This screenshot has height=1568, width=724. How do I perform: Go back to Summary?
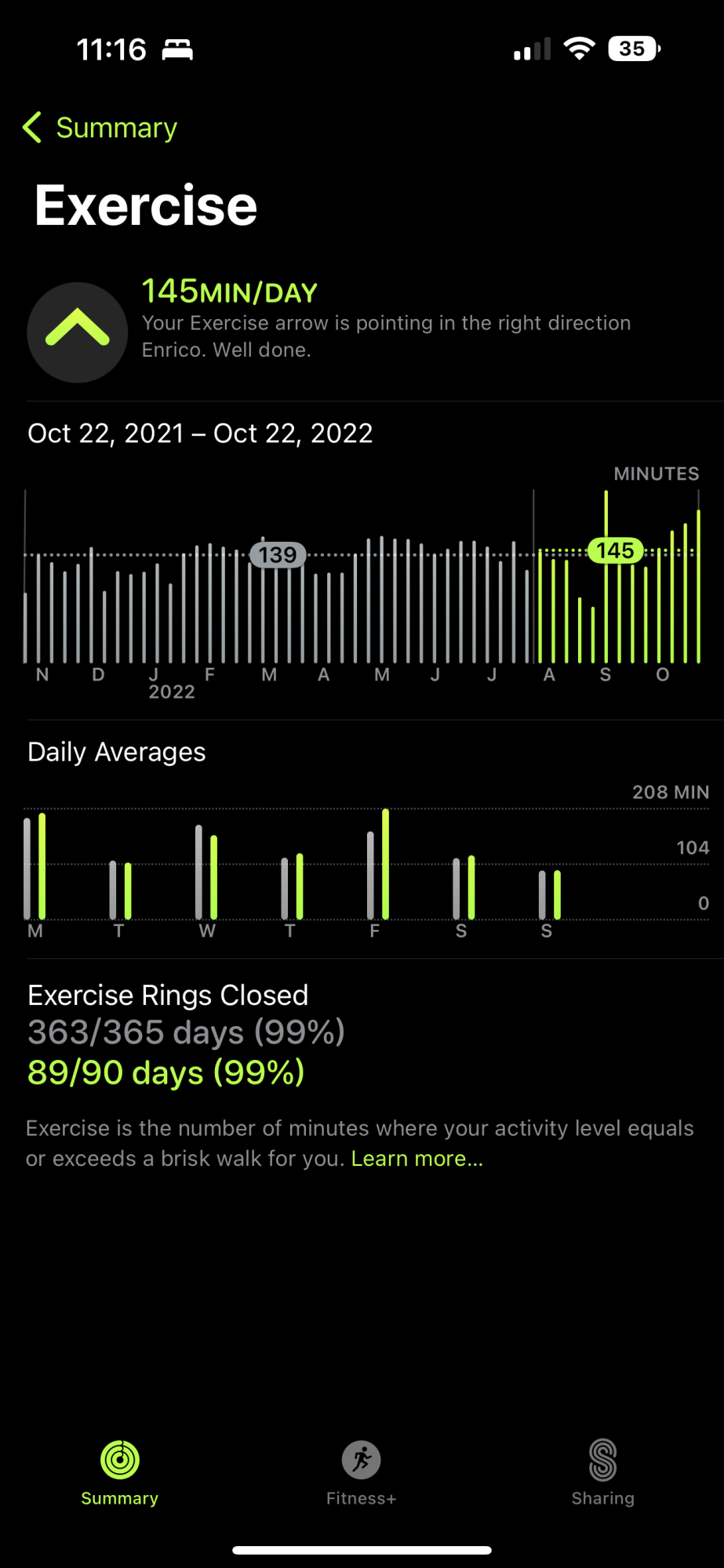[100, 128]
